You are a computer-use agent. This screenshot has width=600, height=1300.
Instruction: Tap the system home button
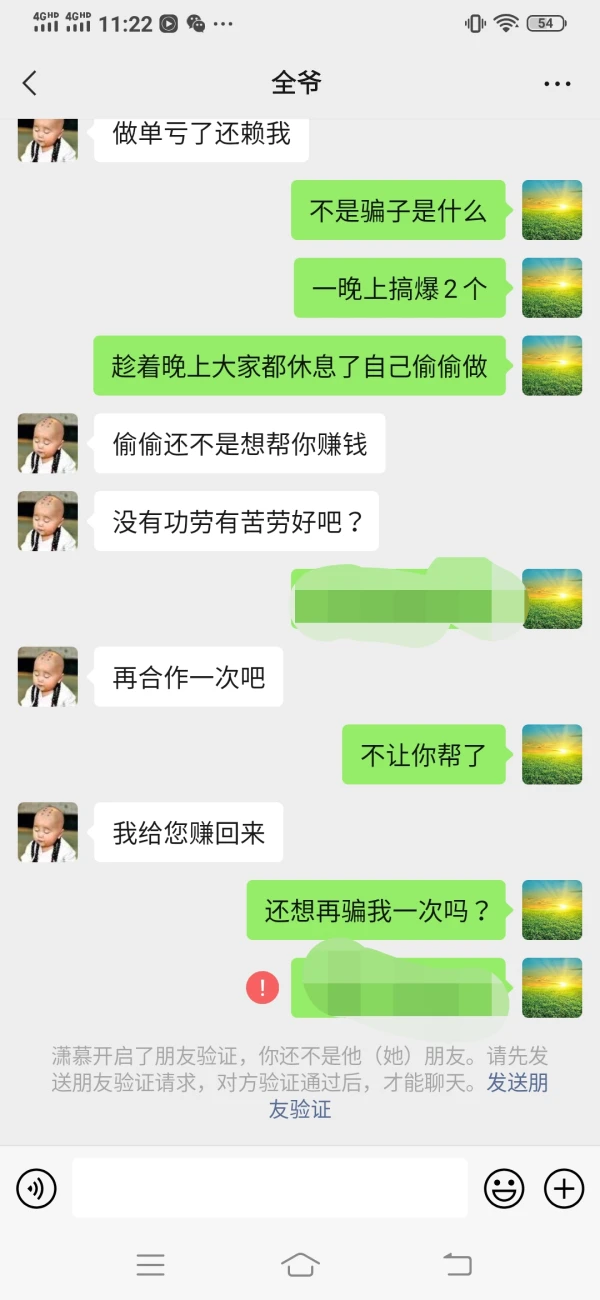pos(300,1264)
